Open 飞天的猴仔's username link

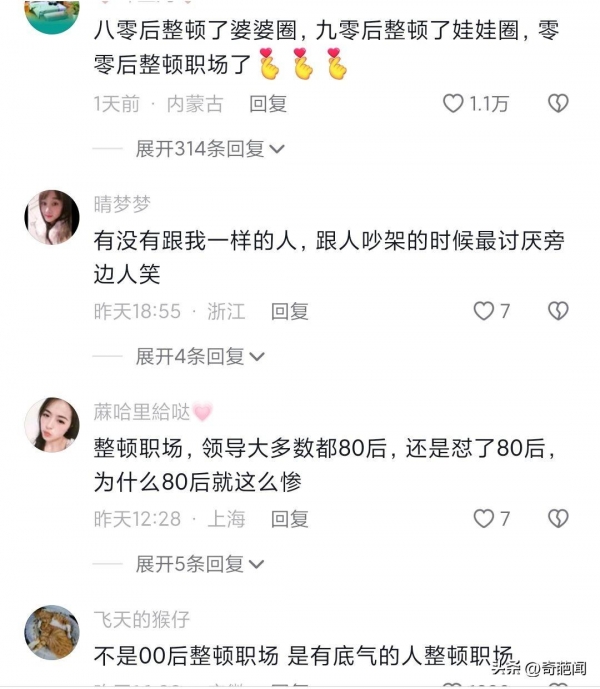coord(141,619)
